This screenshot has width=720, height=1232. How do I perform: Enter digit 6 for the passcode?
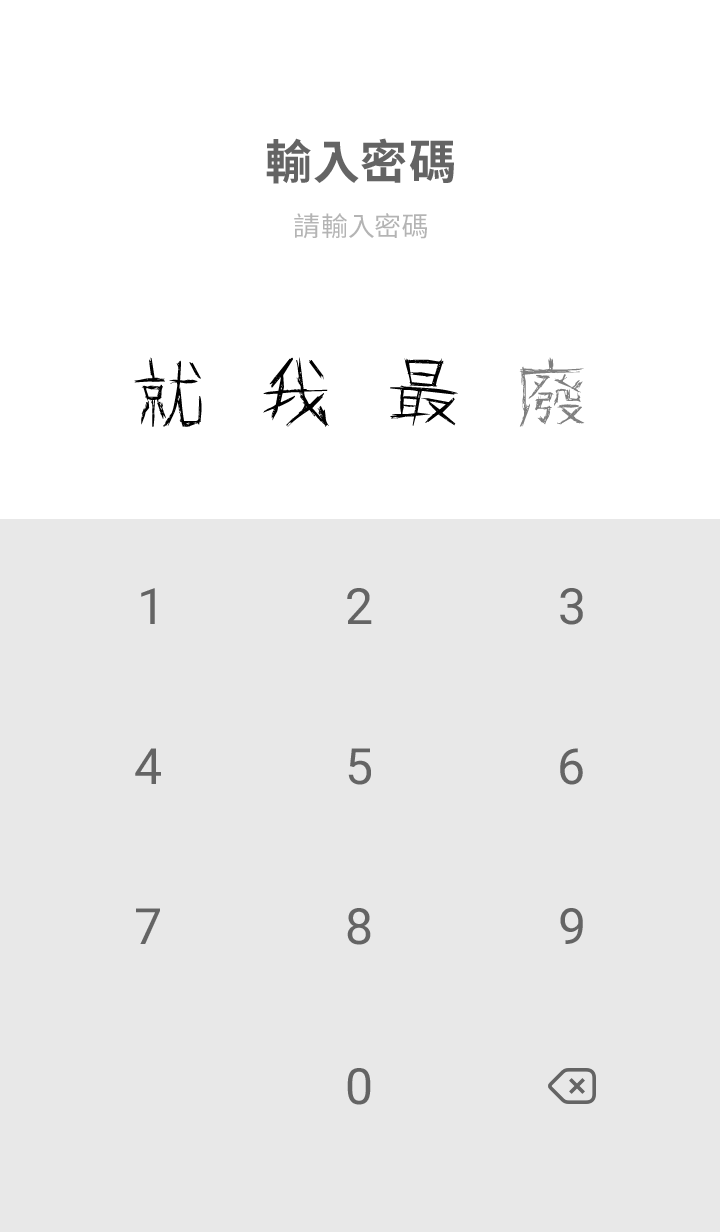click(571, 767)
